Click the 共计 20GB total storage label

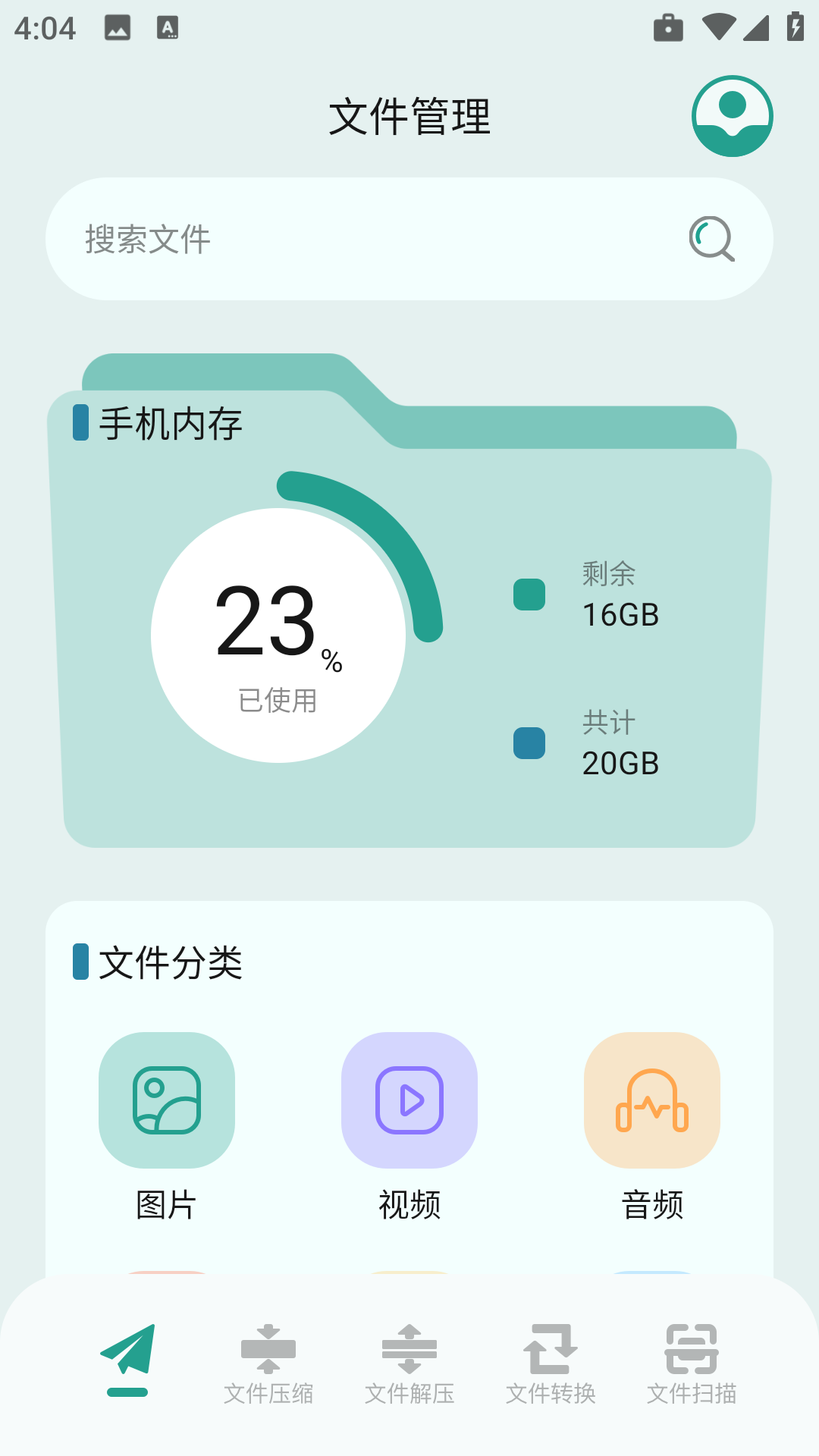620,744
